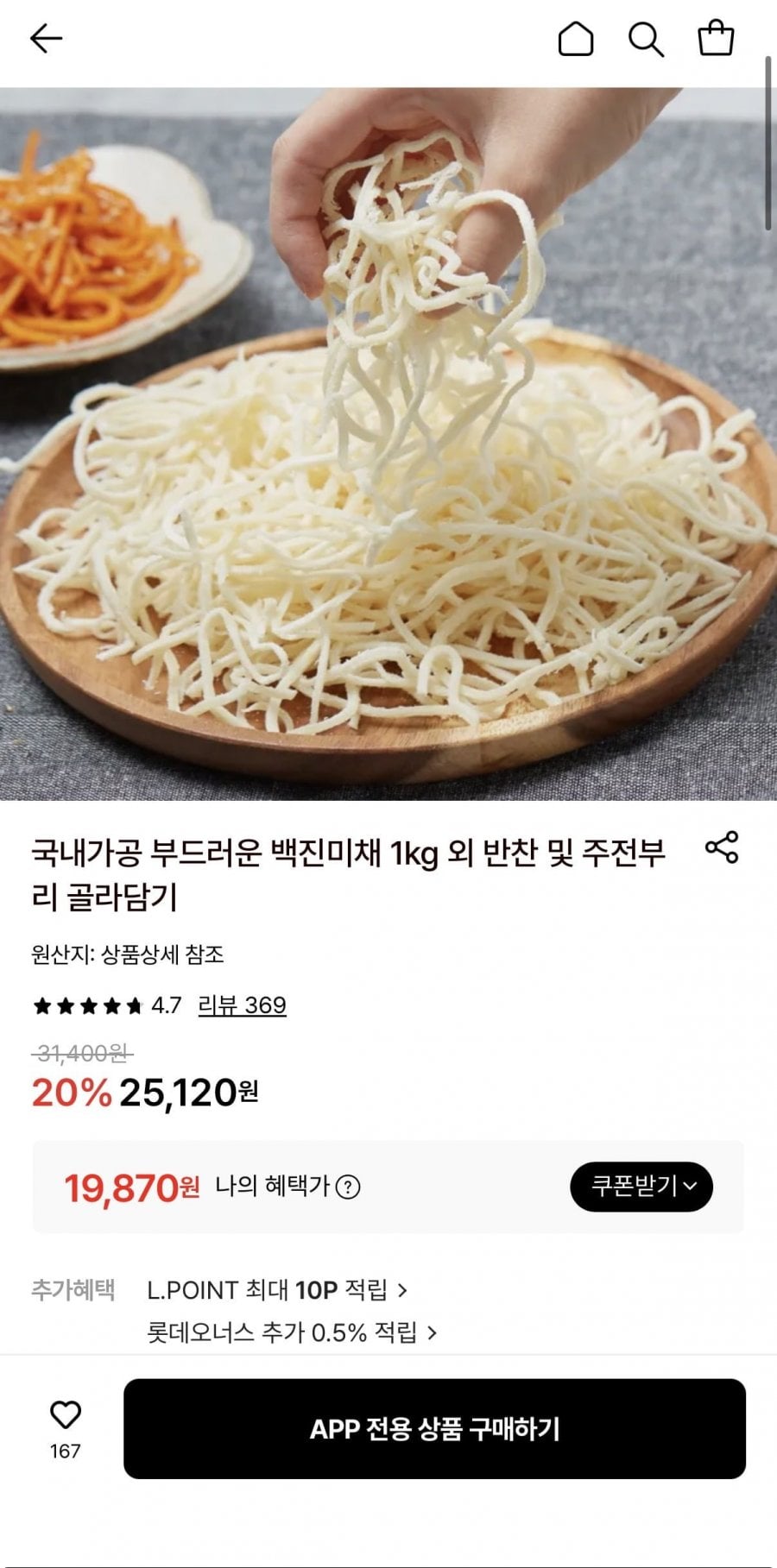777x1568 pixels.
Task: Expand L.POINT 최대 10P 적립 details
Action: click(x=275, y=1291)
